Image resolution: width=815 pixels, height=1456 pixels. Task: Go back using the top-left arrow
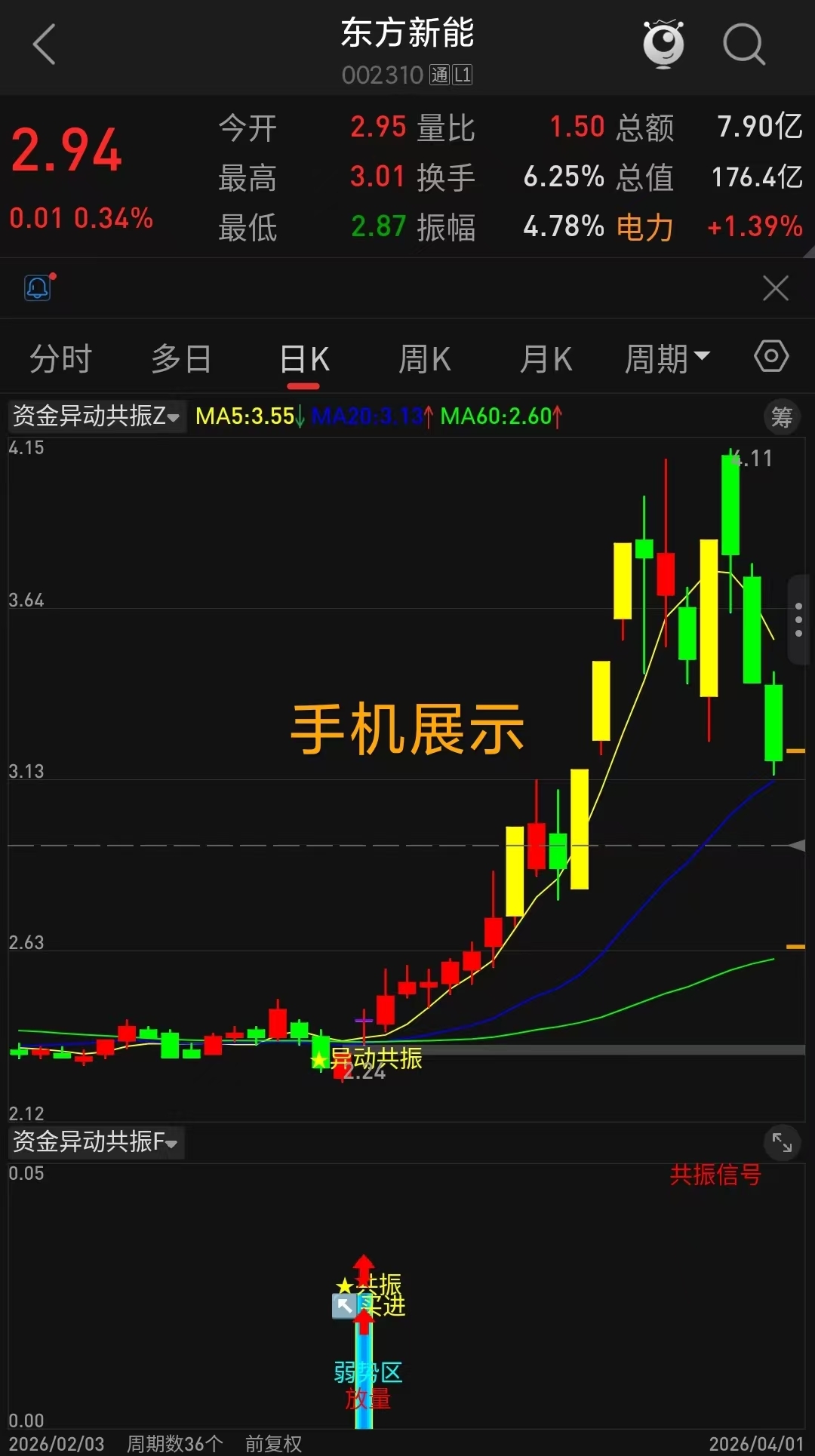point(45,45)
